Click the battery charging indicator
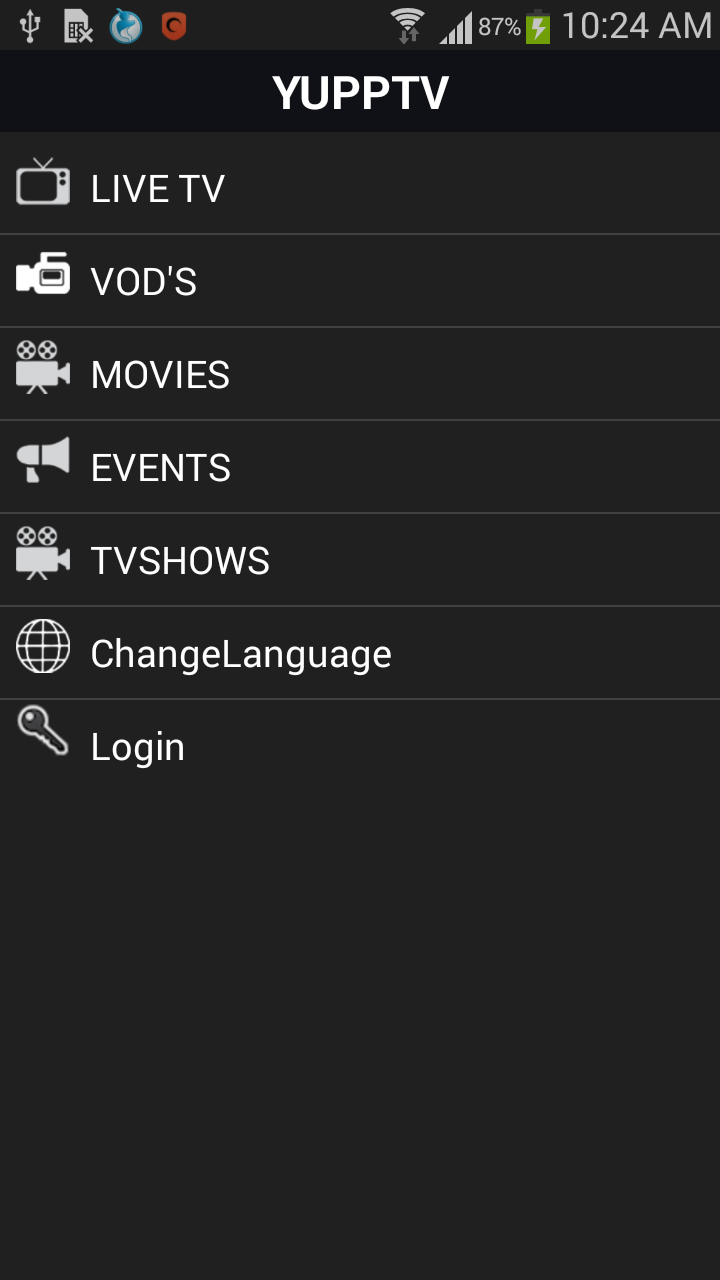Image resolution: width=720 pixels, height=1280 pixels. 536,25
